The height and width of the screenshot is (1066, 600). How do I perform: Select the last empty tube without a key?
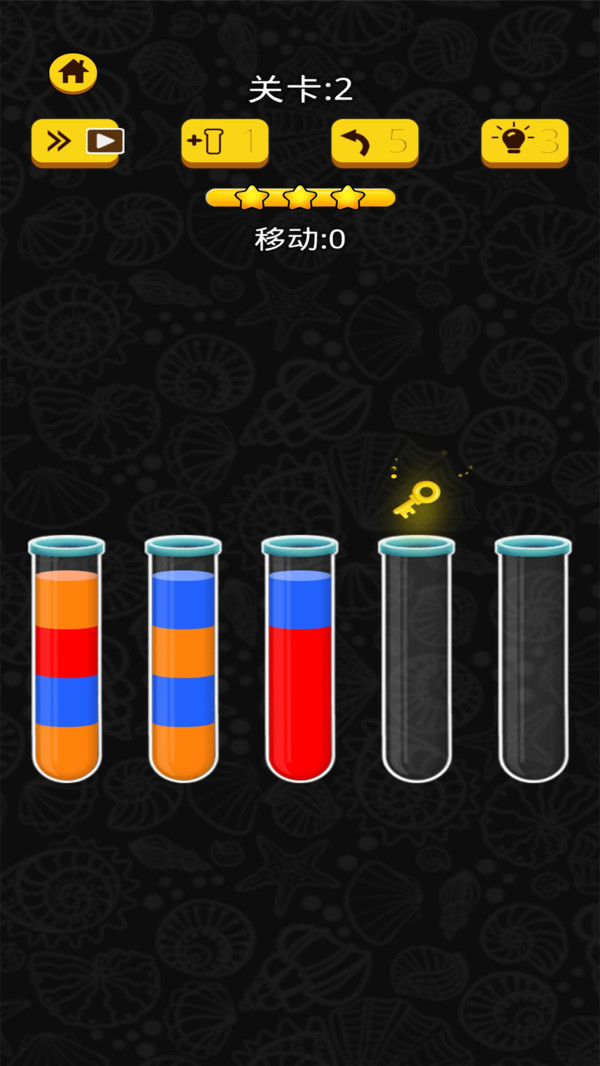coord(533,660)
